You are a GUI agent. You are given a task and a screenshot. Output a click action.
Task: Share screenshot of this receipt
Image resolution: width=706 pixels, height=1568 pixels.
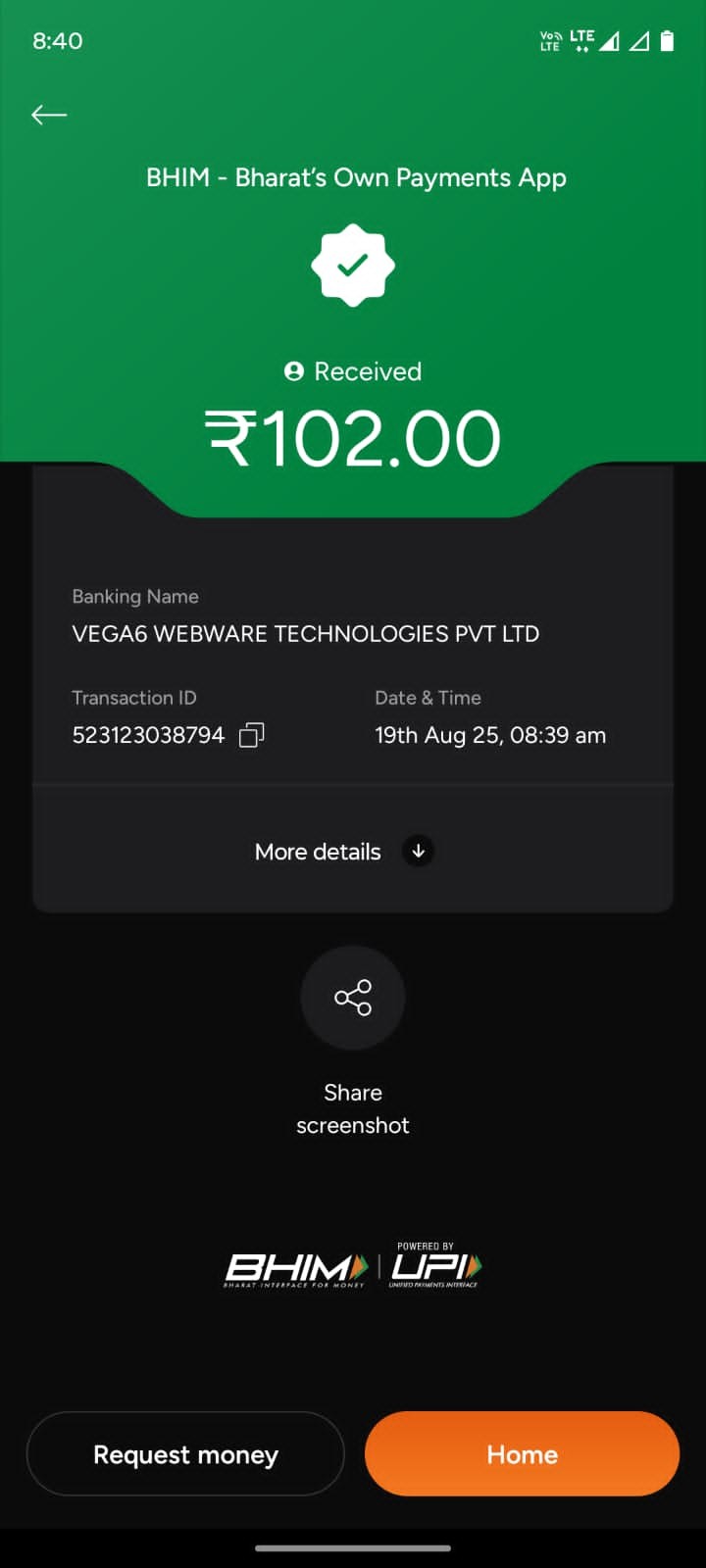coord(353,998)
